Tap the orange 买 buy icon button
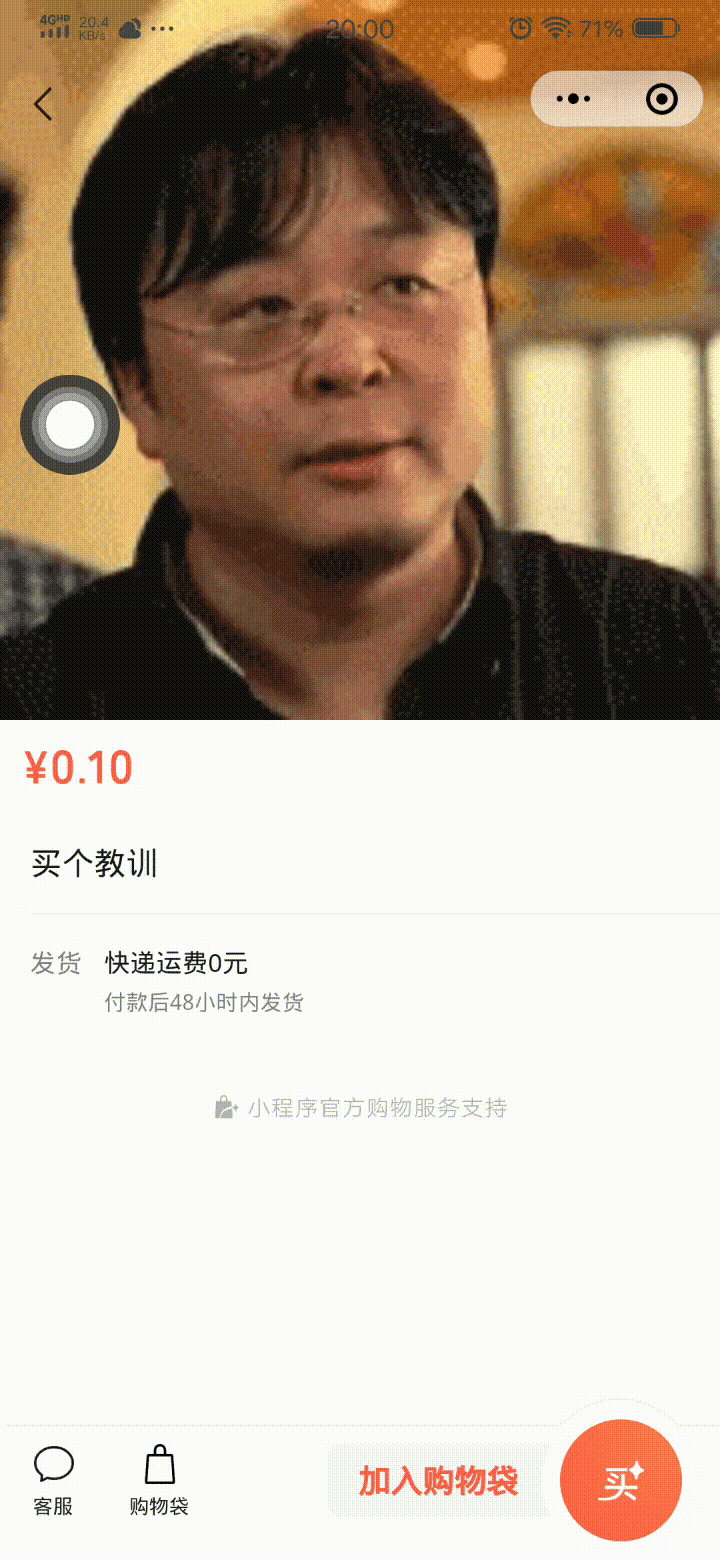The height and width of the screenshot is (1560, 720). click(x=621, y=1480)
